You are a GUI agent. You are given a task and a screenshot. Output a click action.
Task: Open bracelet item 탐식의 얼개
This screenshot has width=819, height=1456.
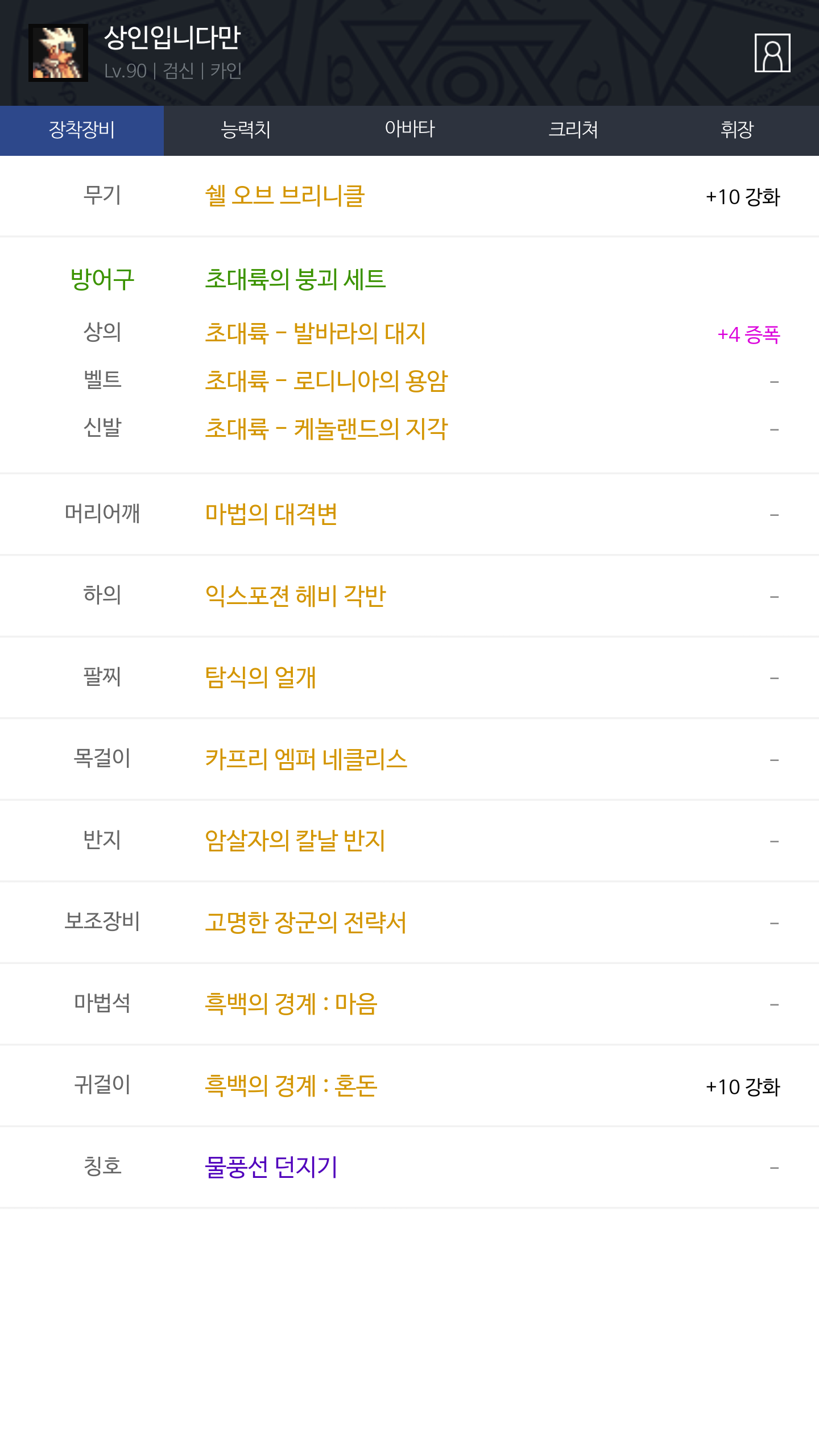(260, 677)
